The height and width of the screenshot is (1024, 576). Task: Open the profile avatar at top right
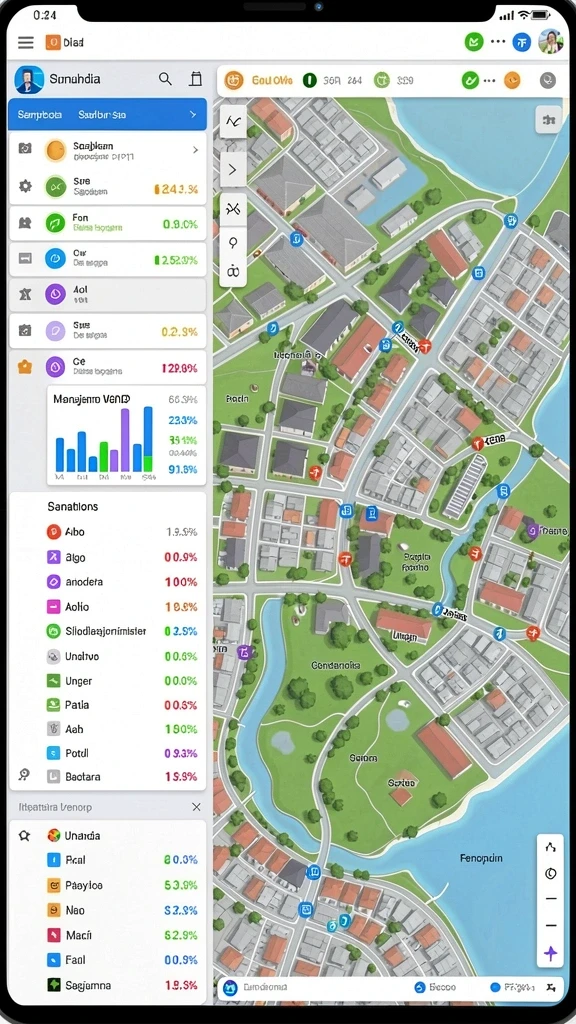pyautogui.click(x=551, y=42)
